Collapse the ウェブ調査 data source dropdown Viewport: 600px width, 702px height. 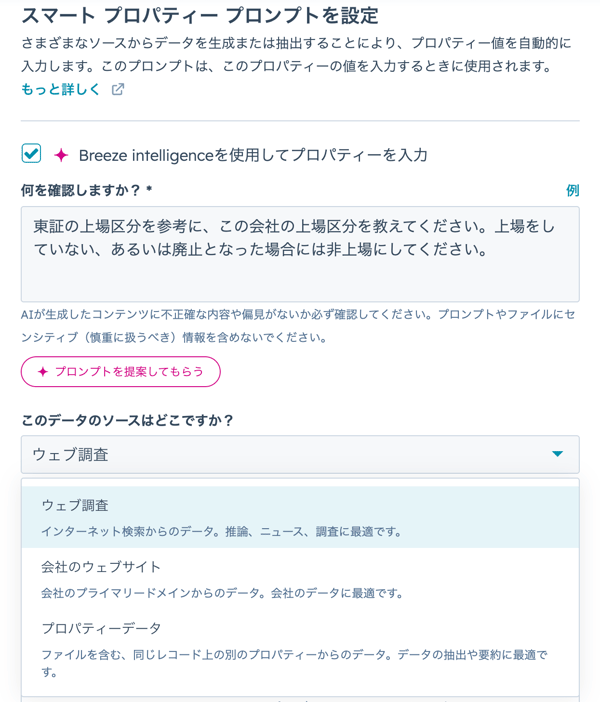[300, 454]
